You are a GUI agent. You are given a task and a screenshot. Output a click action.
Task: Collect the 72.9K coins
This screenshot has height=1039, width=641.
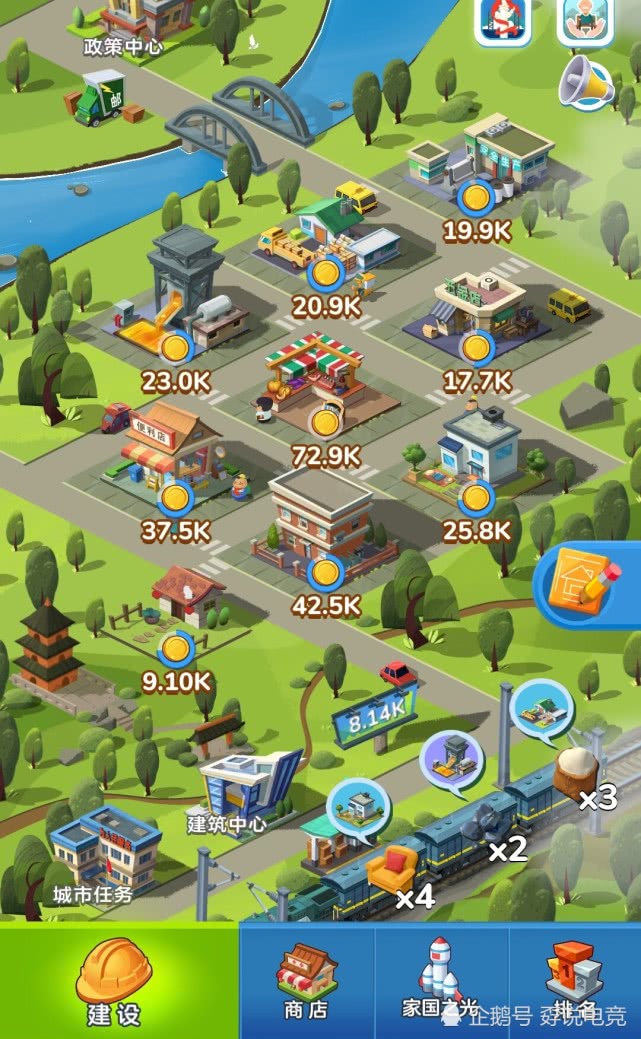click(325, 423)
